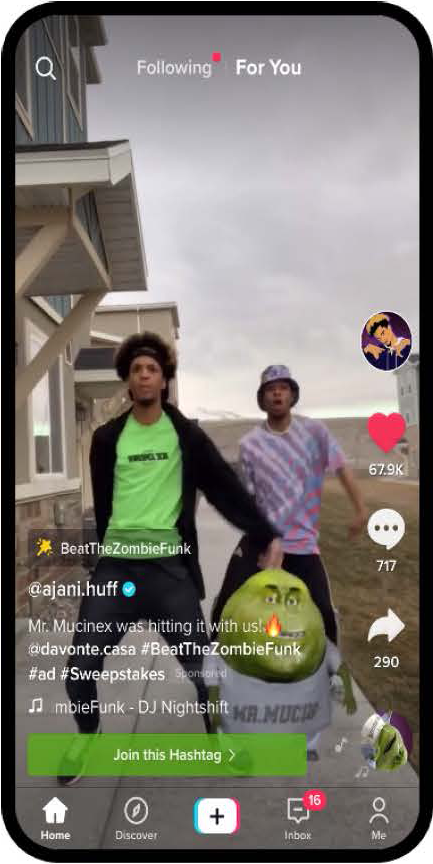Screen dimensions: 433x864
Task: Open the @davonte.casa mention
Action: click(x=82, y=649)
